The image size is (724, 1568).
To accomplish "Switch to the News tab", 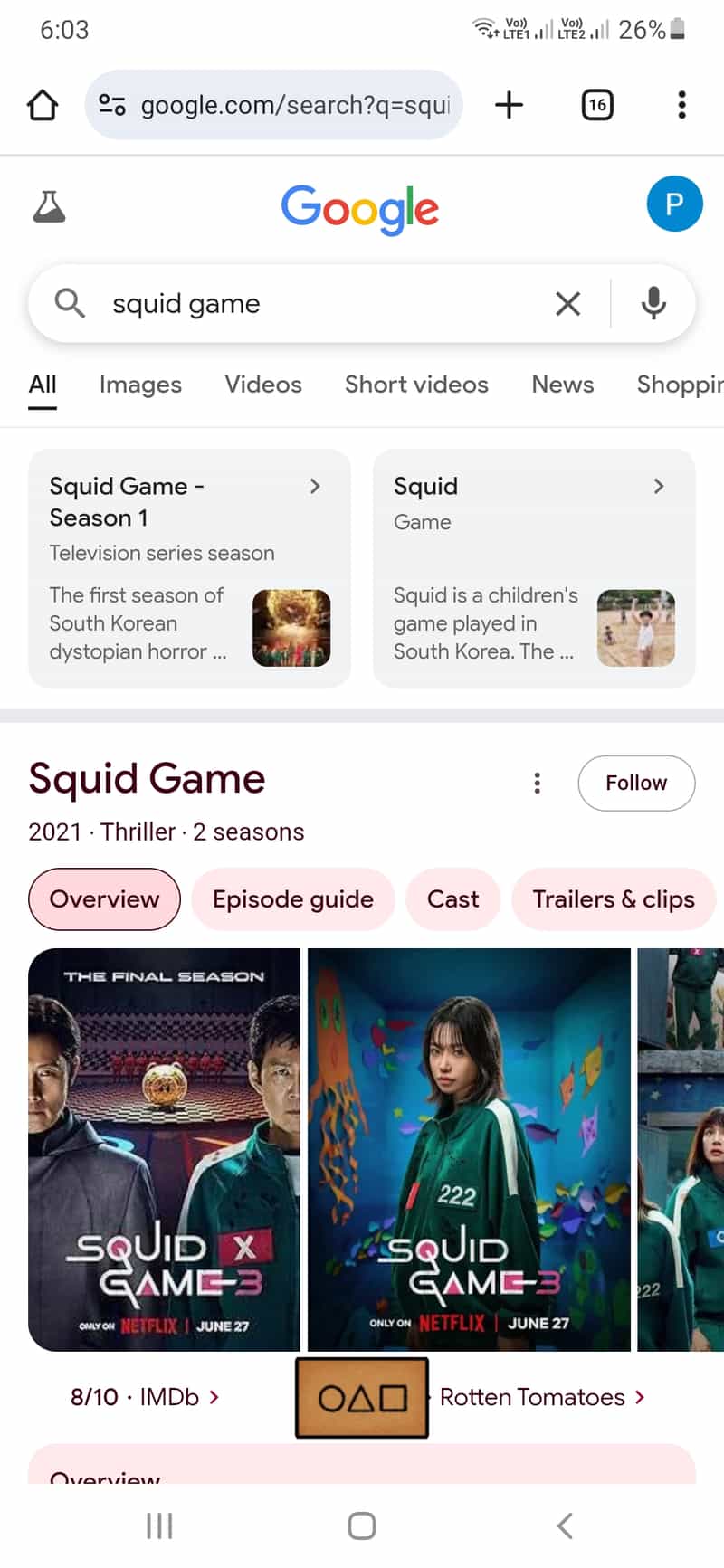I will pyautogui.click(x=562, y=385).
